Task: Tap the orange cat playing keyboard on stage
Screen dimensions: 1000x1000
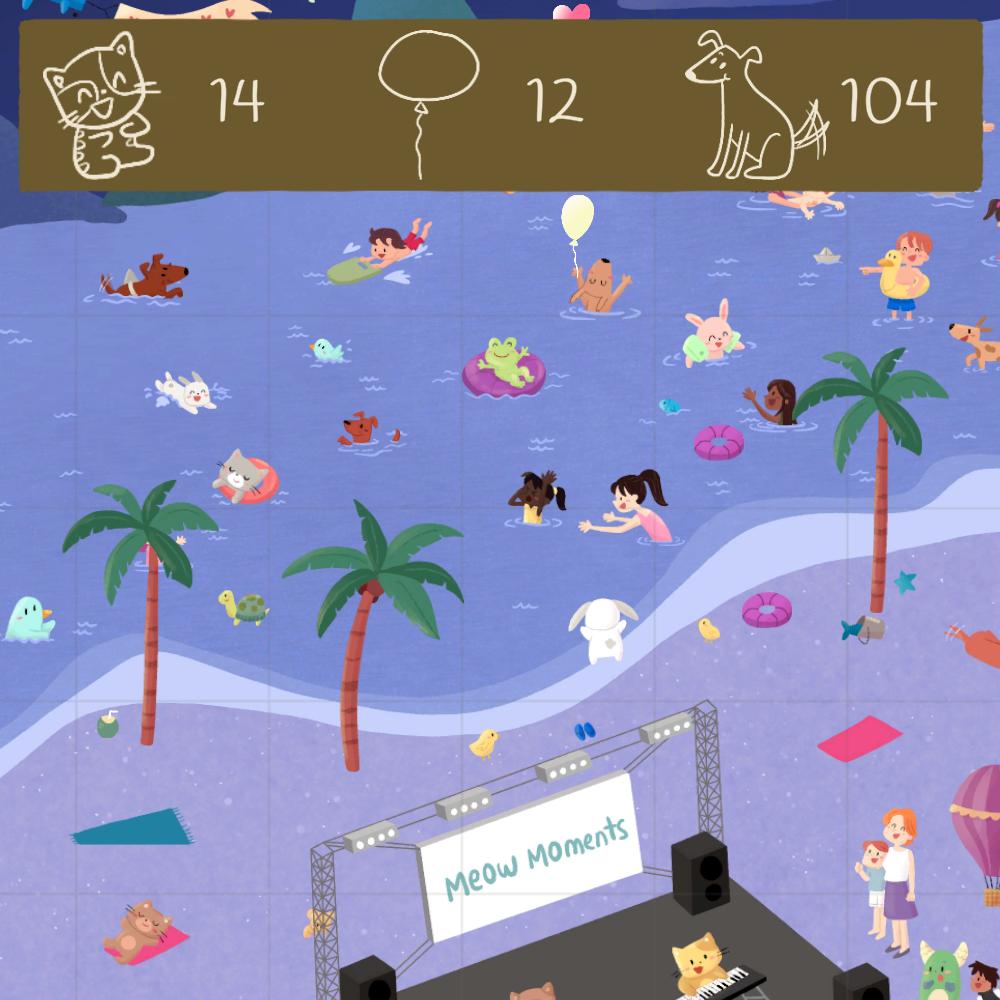Action: pyautogui.click(x=700, y=964)
